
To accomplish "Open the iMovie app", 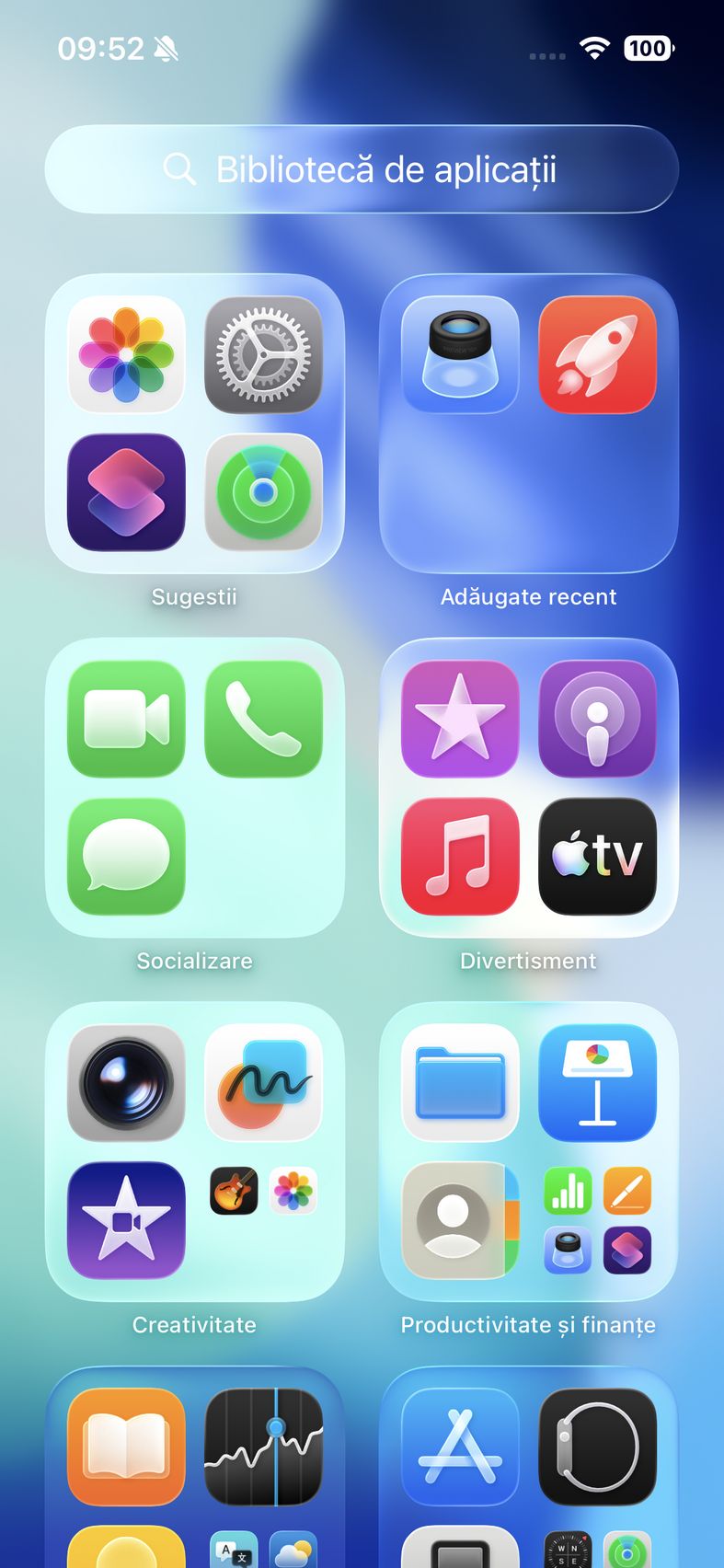I will (x=126, y=1221).
